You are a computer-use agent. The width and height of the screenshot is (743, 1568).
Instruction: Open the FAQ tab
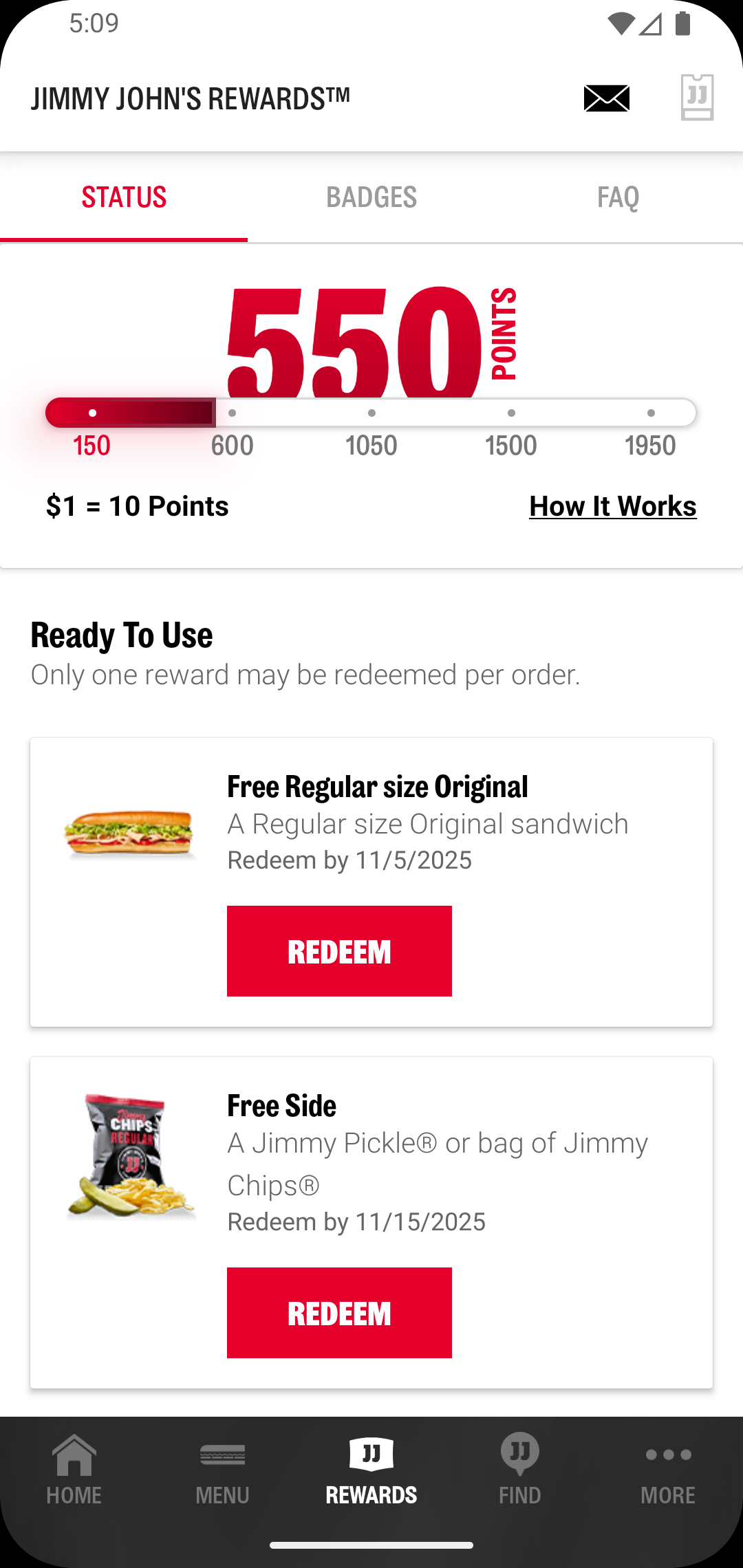pos(618,197)
